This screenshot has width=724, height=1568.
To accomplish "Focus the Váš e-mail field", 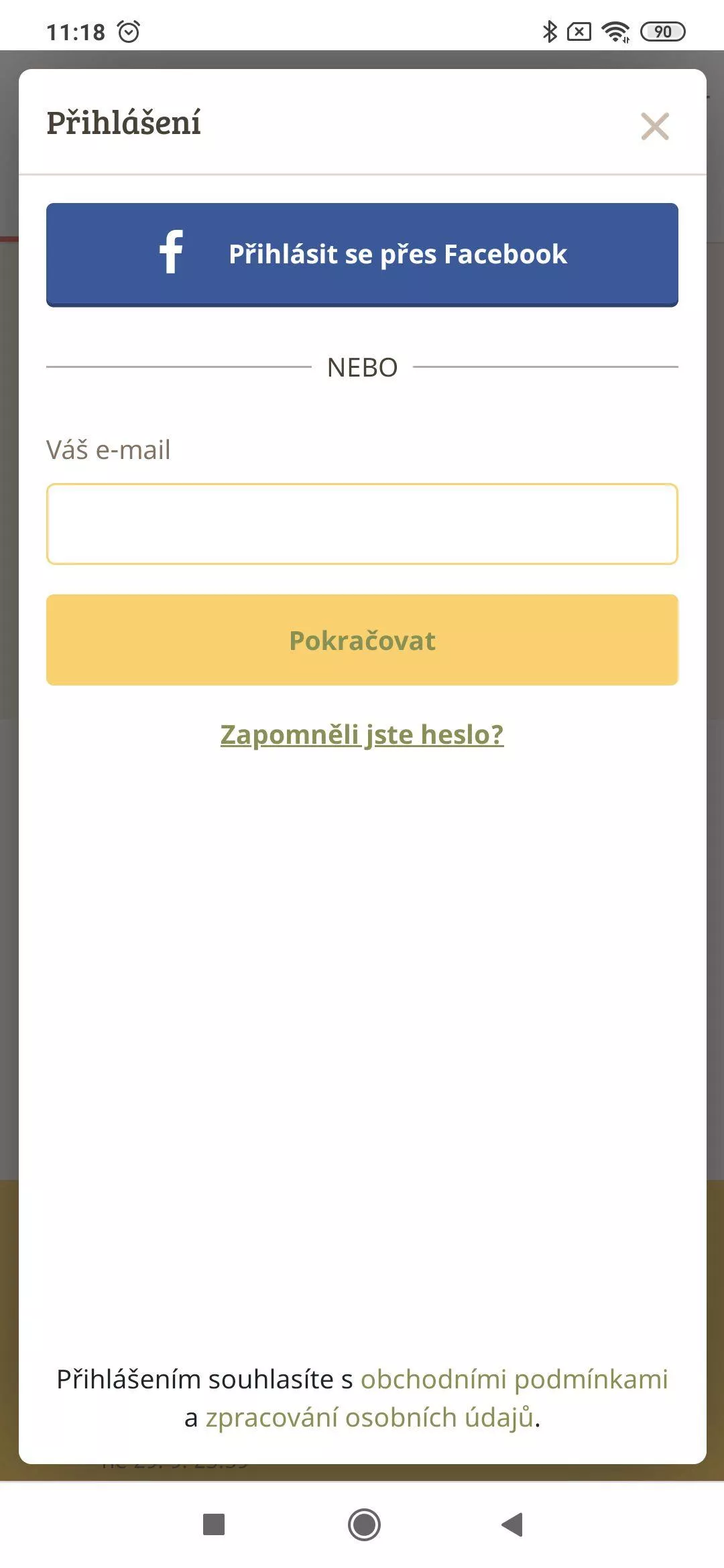I will [362, 524].
